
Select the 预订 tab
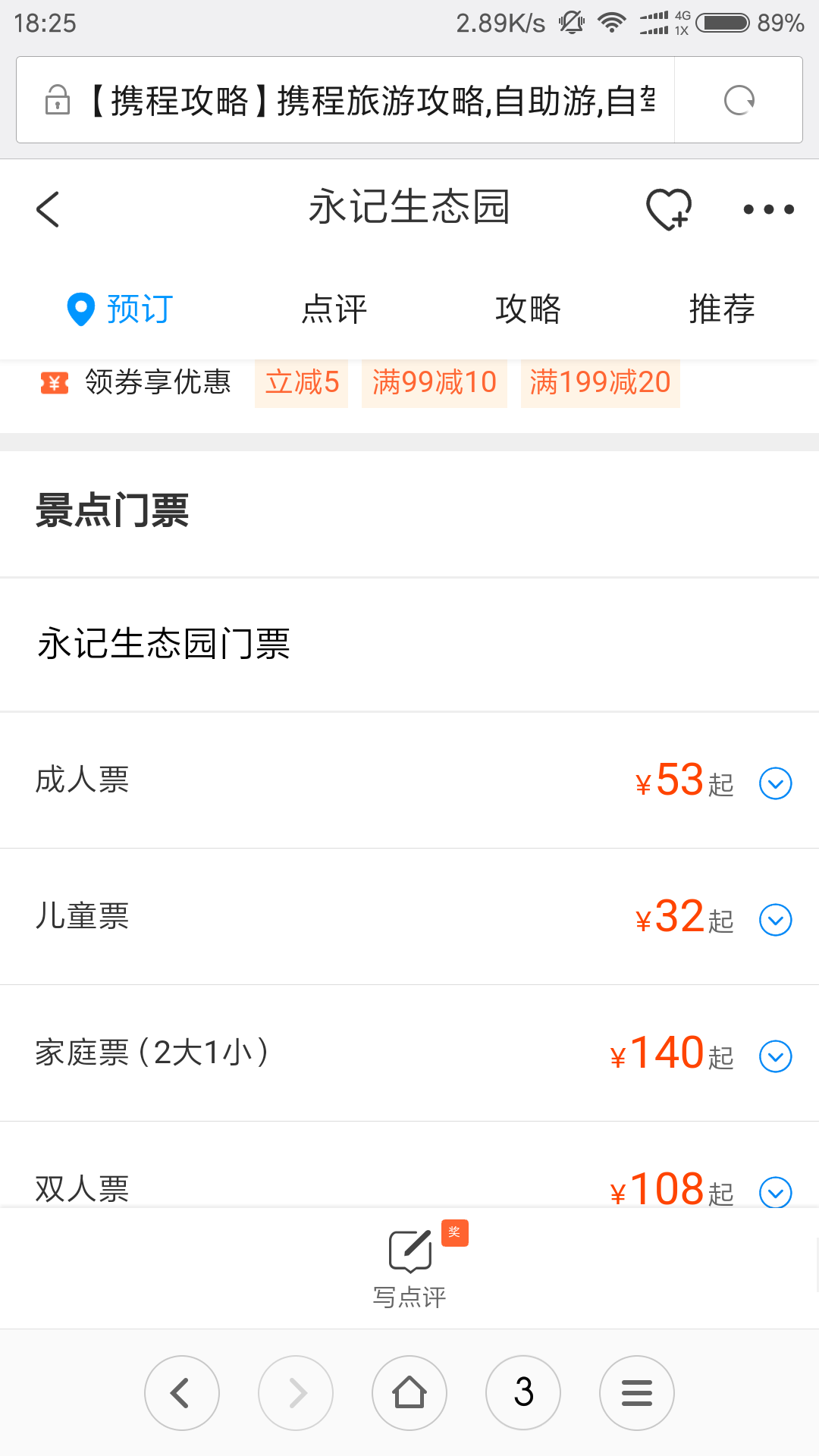click(x=121, y=309)
